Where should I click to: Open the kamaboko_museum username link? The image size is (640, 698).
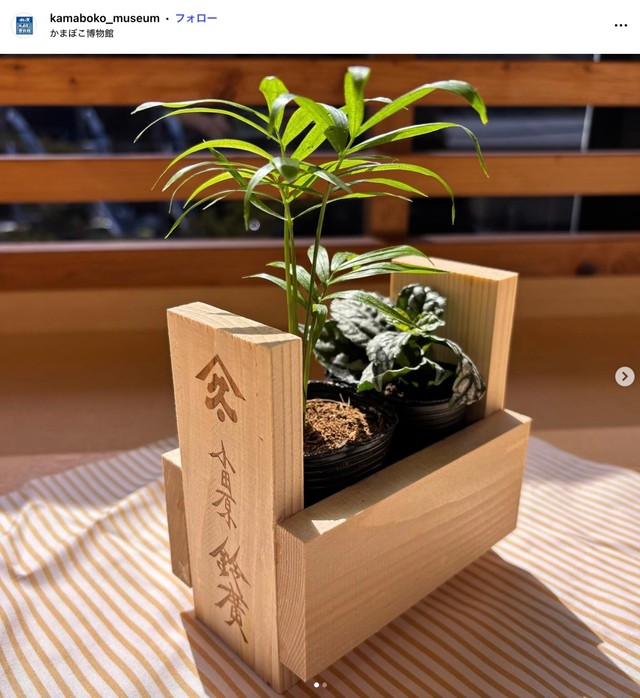pyautogui.click(x=104, y=18)
